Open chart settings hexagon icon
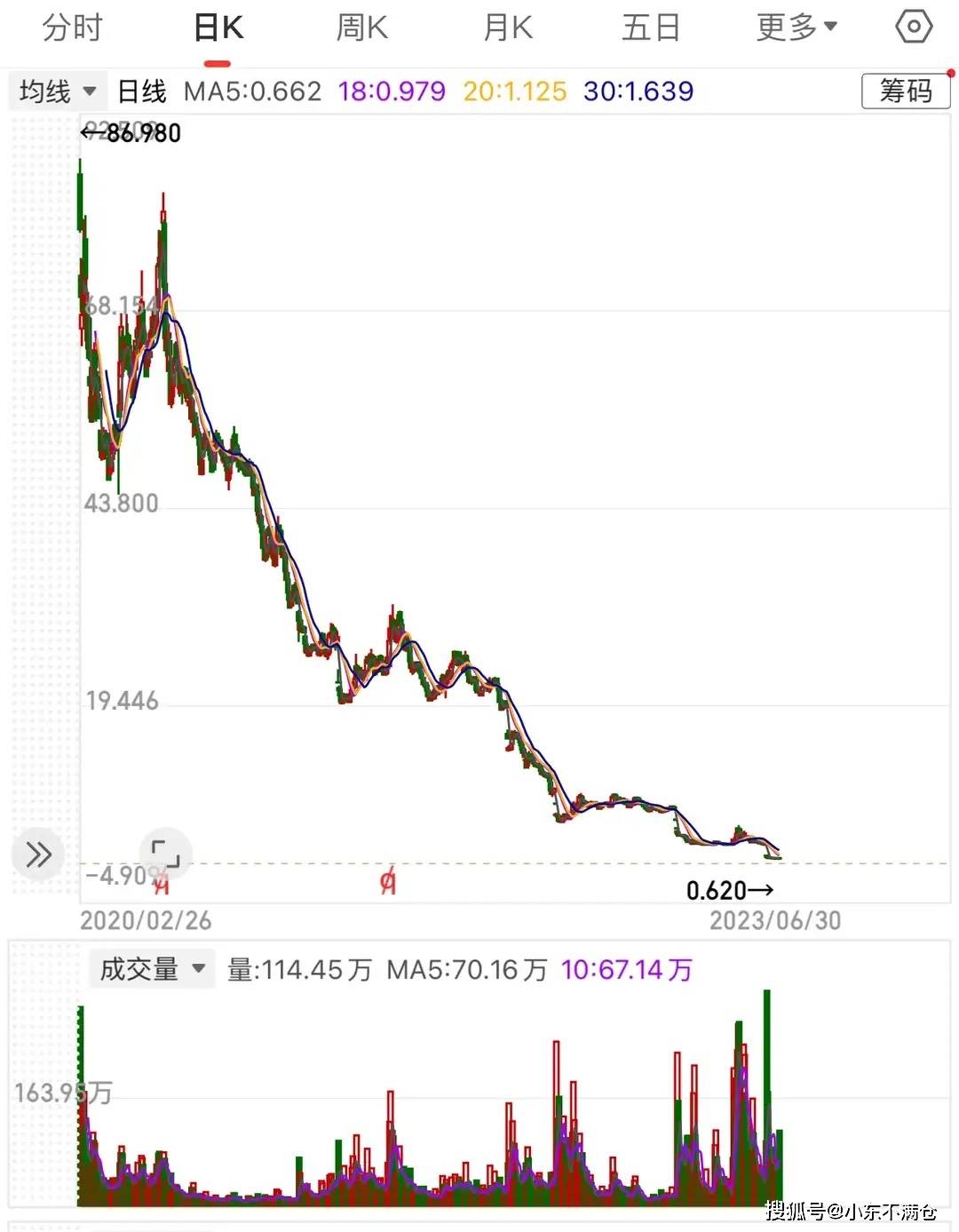Screen dimensions: 959x1232 point(914,27)
